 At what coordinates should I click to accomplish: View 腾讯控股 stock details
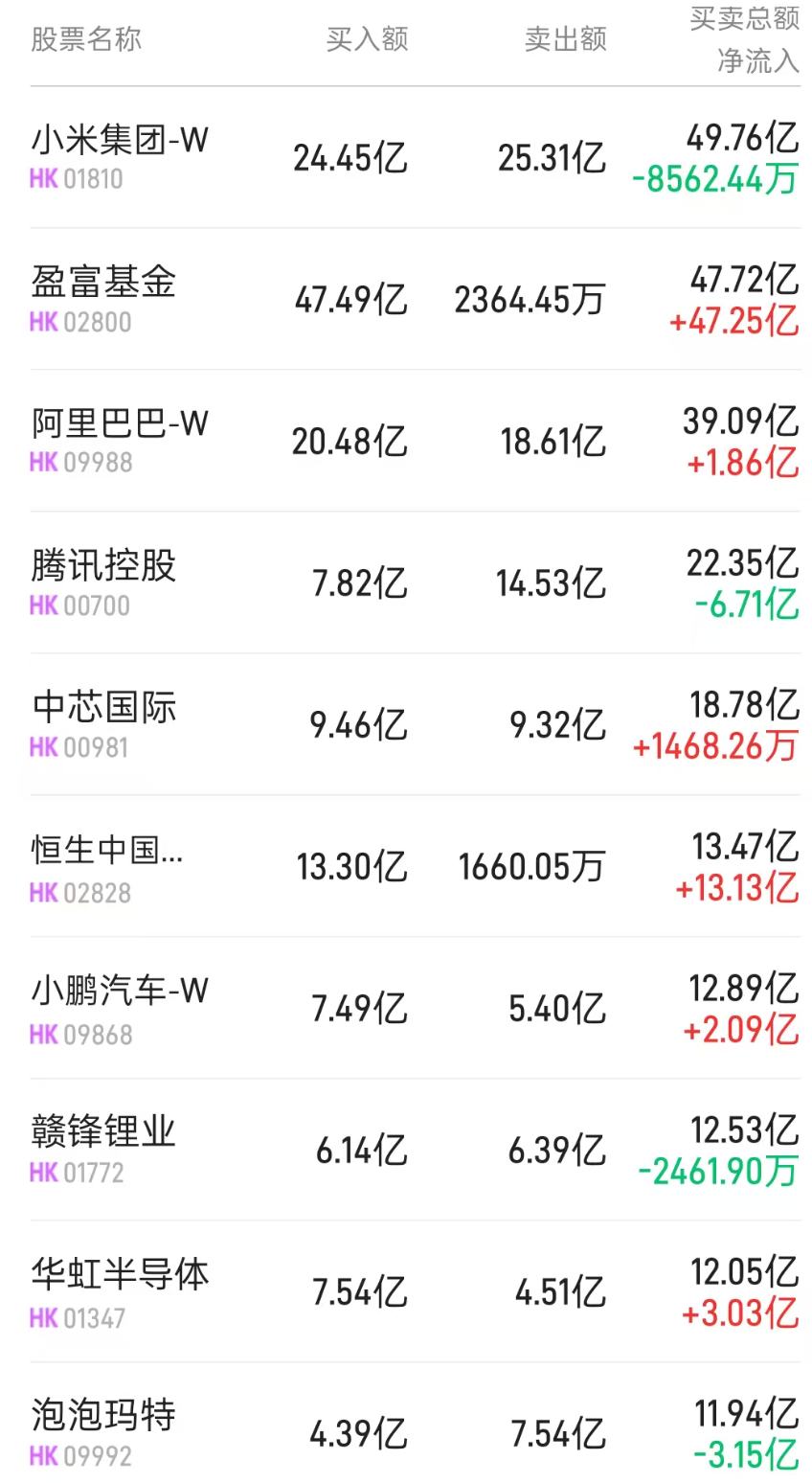pos(102,566)
